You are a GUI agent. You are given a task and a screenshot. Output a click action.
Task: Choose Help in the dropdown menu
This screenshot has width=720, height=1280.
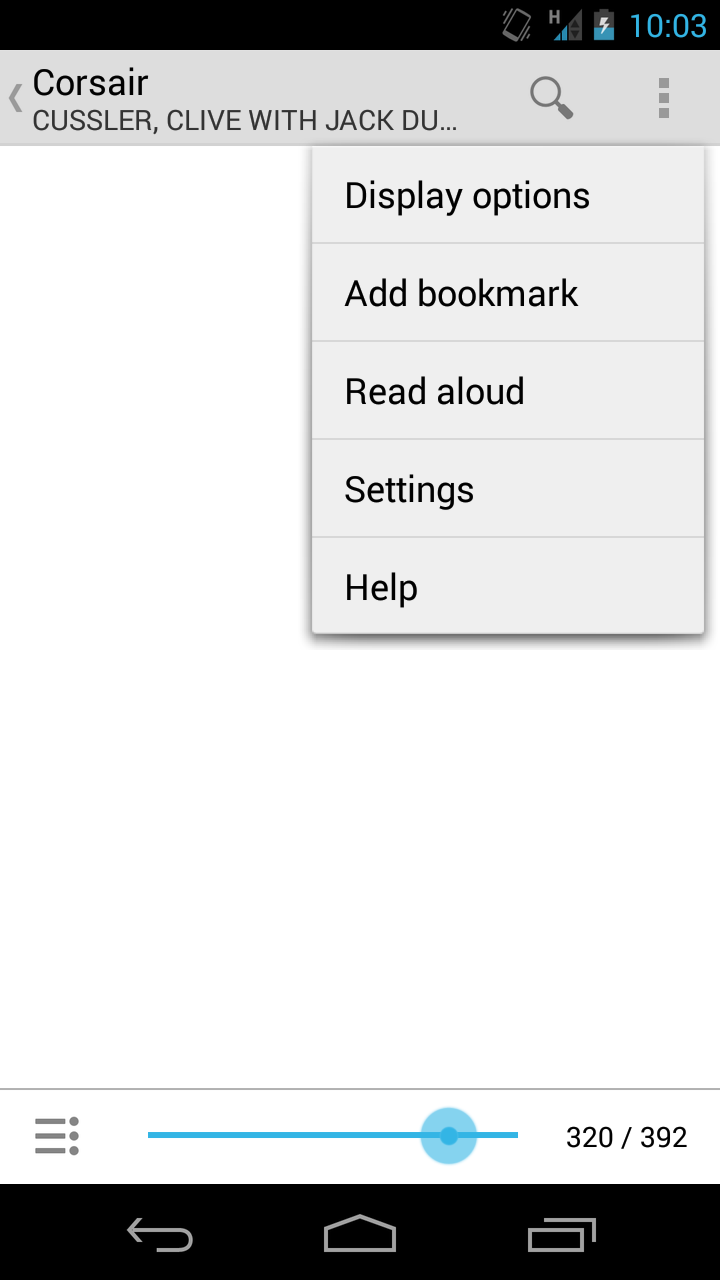pos(507,588)
